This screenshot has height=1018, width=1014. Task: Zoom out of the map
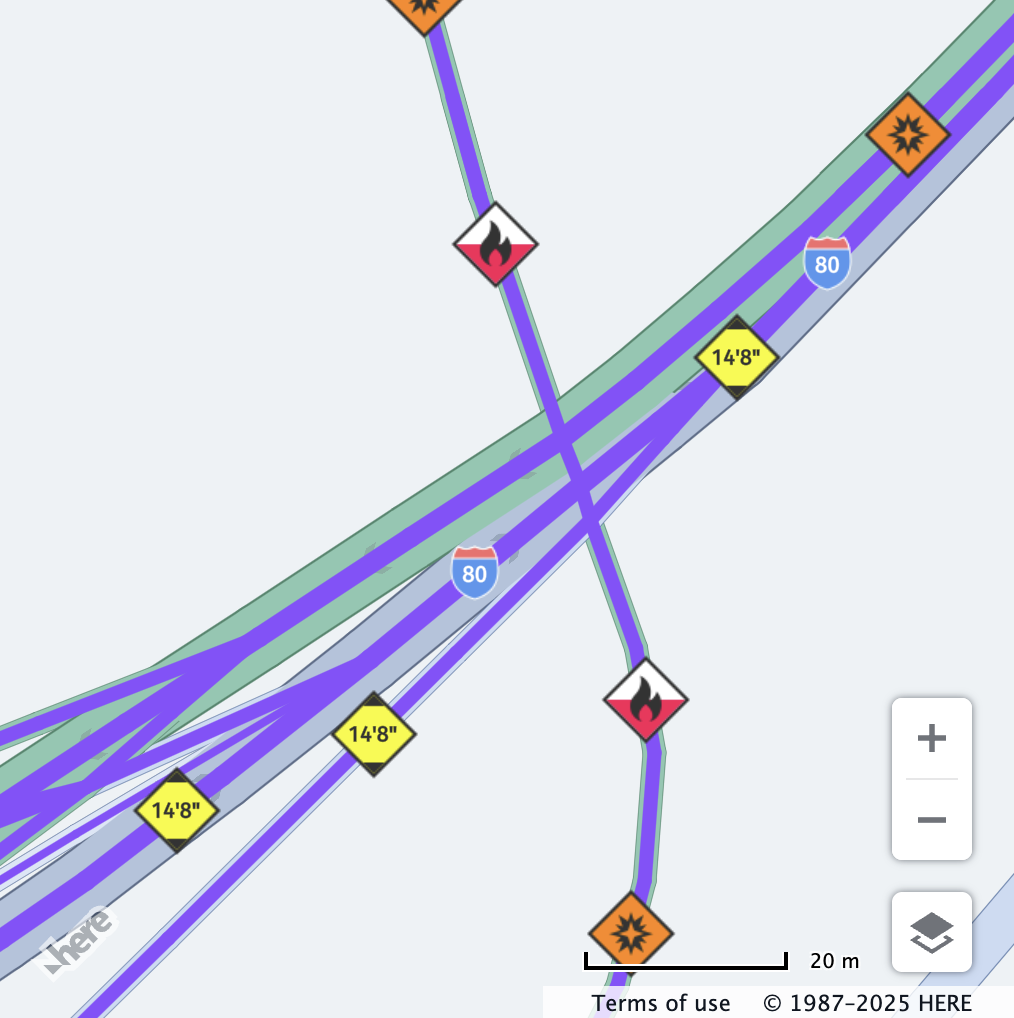(931, 820)
